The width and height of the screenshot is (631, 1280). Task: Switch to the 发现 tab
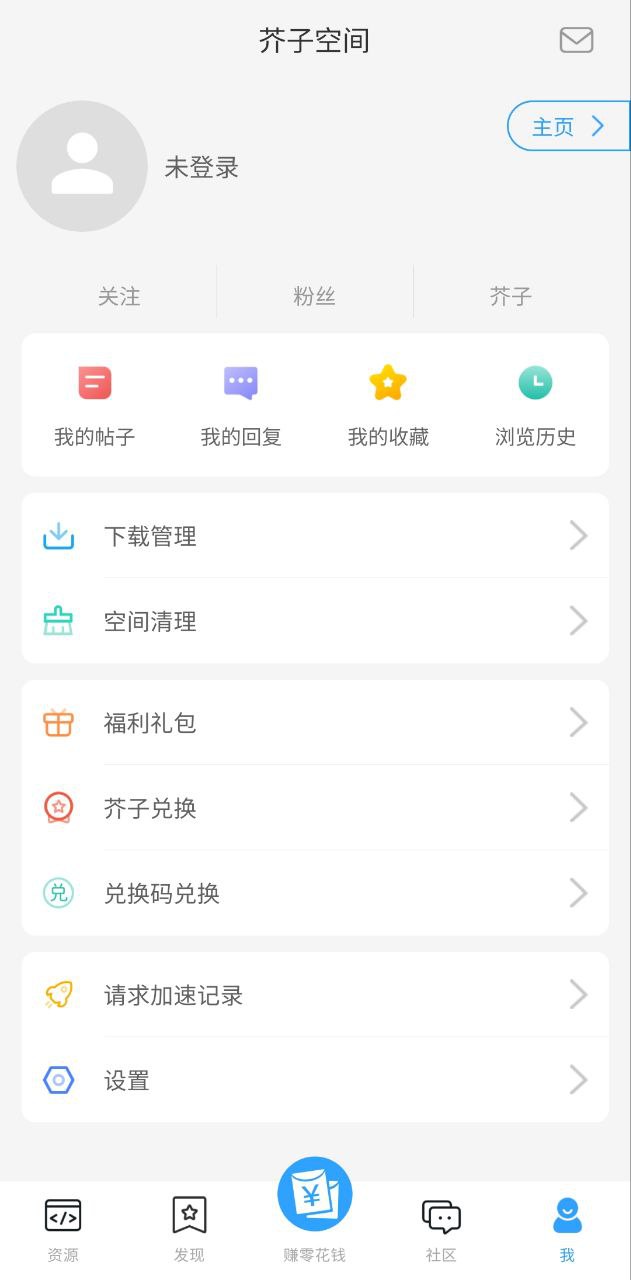pyautogui.click(x=189, y=1230)
